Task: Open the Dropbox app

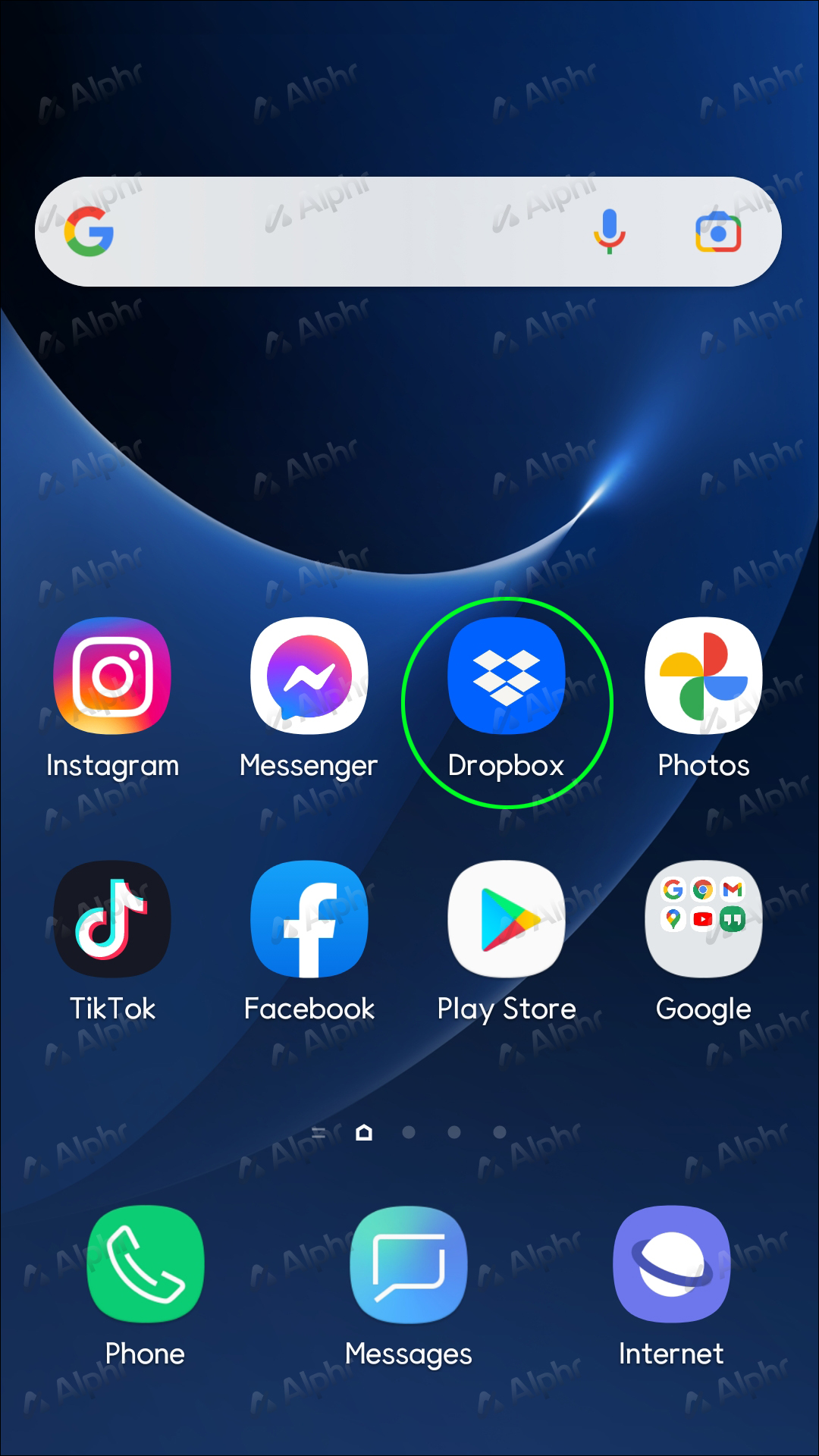Action: coord(506,676)
